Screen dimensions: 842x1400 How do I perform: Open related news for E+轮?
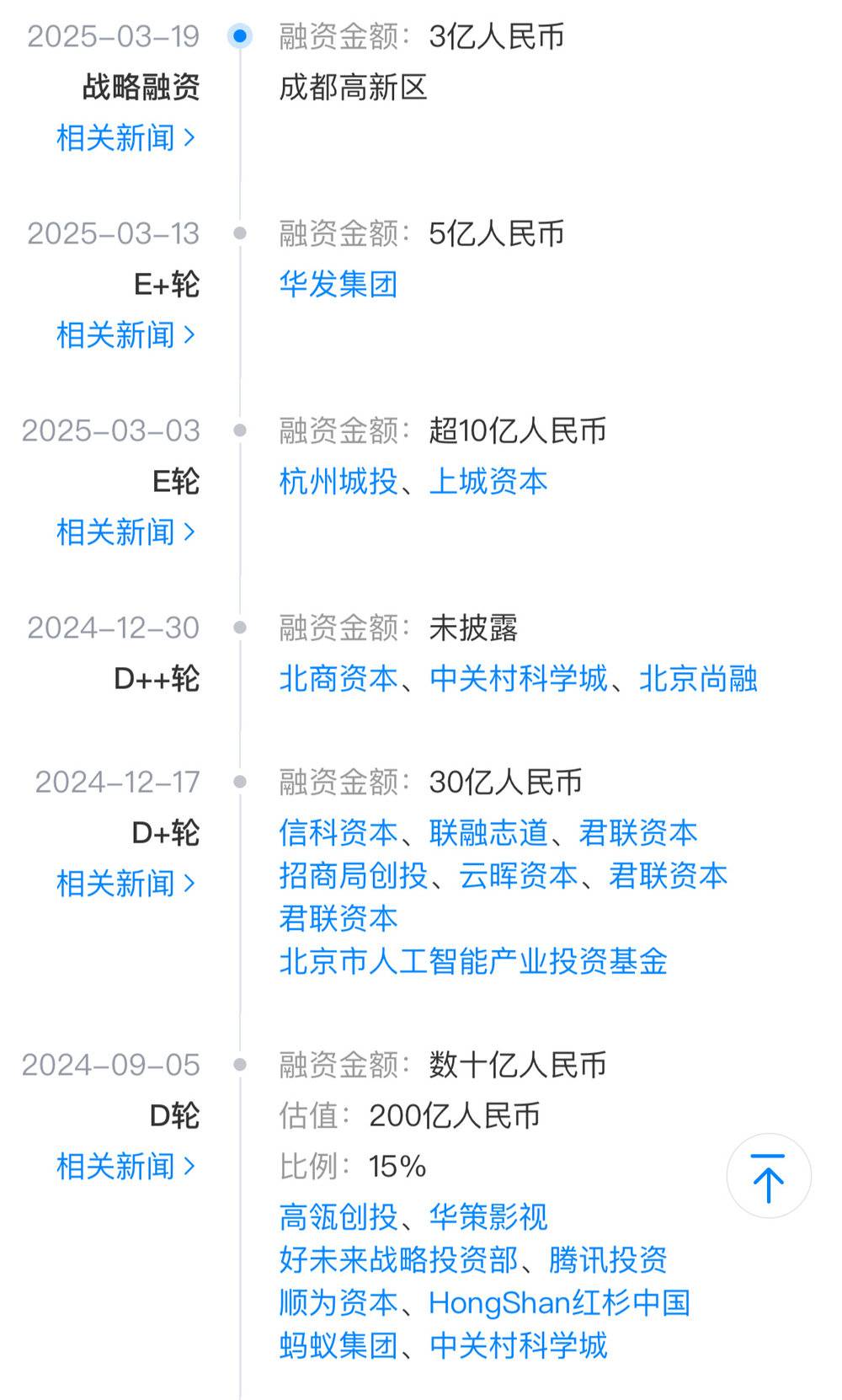pyautogui.click(x=125, y=335)
